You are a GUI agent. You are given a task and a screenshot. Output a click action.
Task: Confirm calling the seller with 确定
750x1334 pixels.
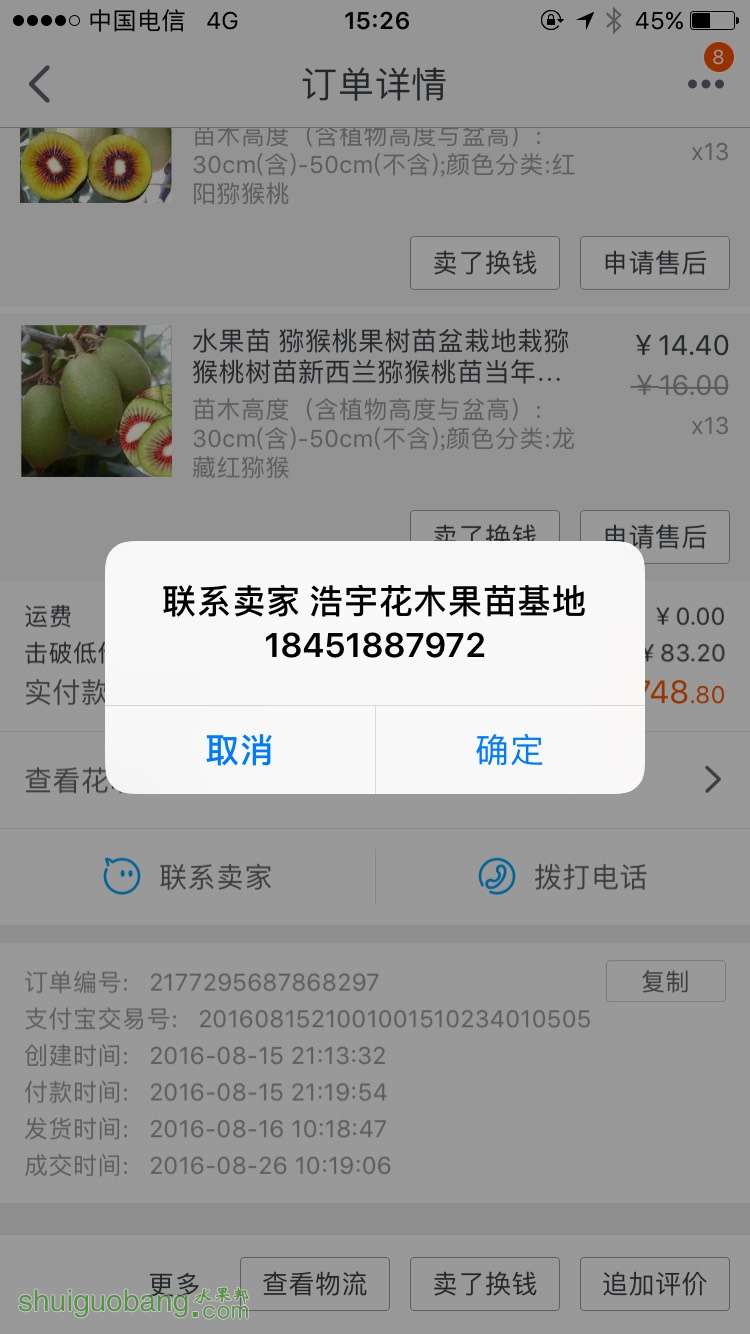[509, 750]
